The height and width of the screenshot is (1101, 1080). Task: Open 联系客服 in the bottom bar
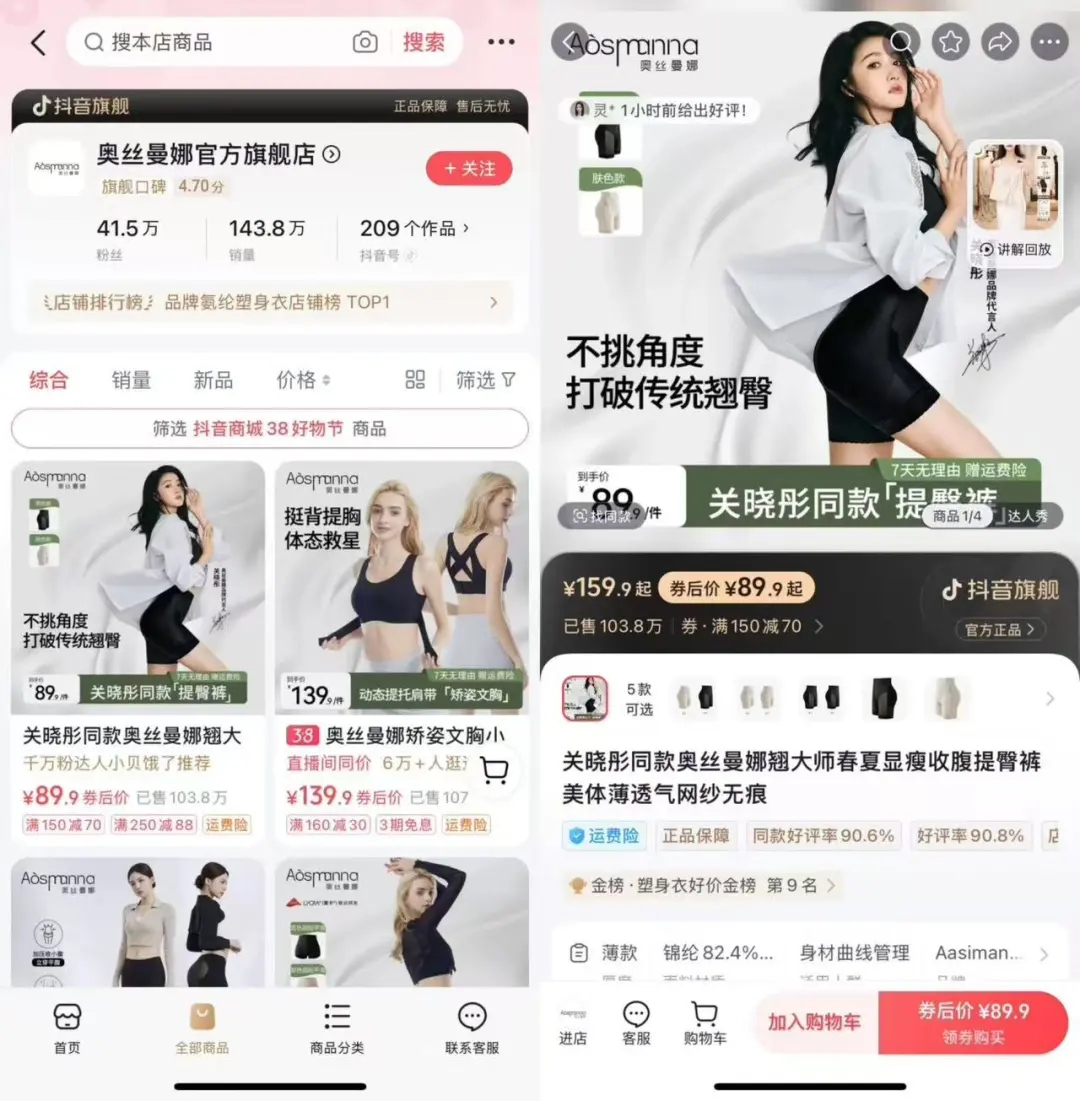(471, 1028)
